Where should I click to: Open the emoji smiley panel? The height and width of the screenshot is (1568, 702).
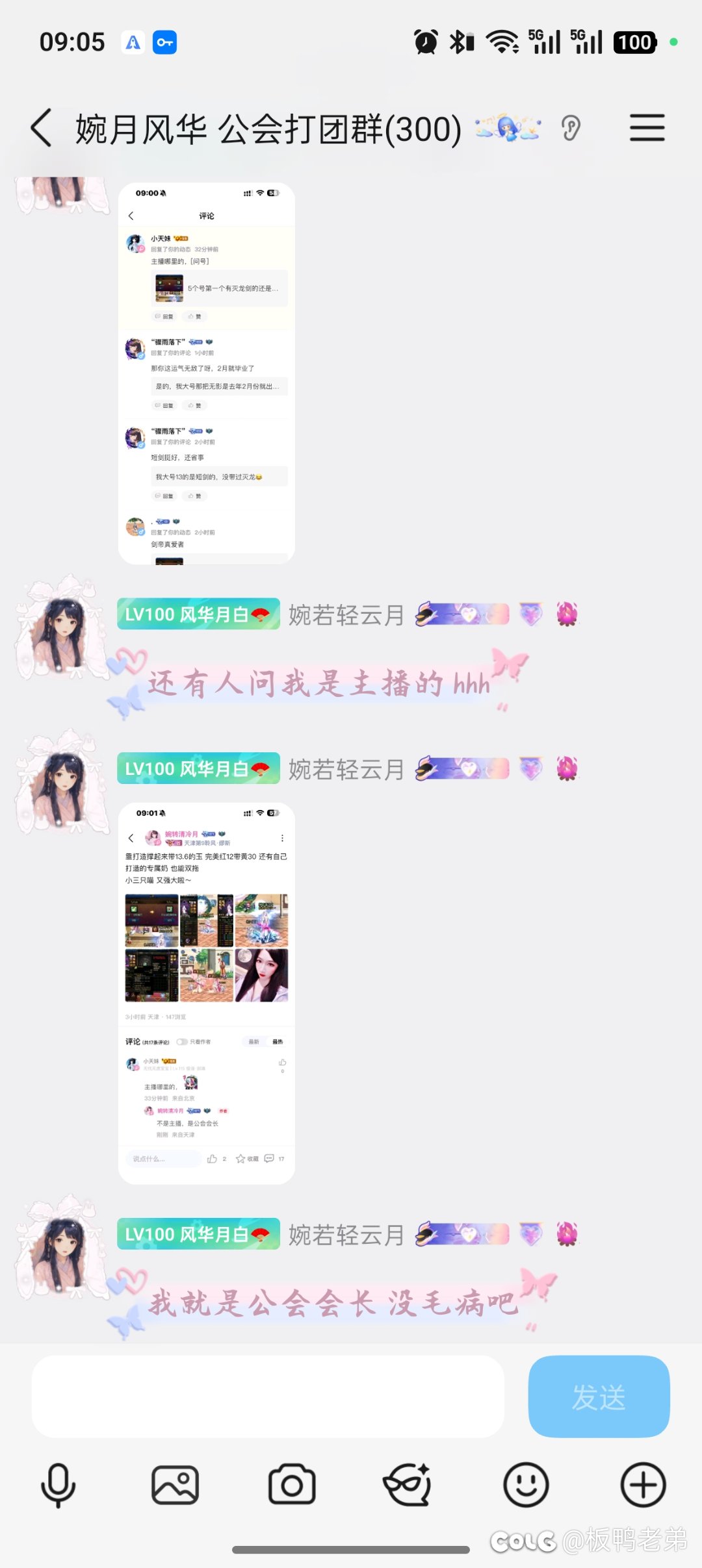pyautogui.click(x=526, y=1485)
